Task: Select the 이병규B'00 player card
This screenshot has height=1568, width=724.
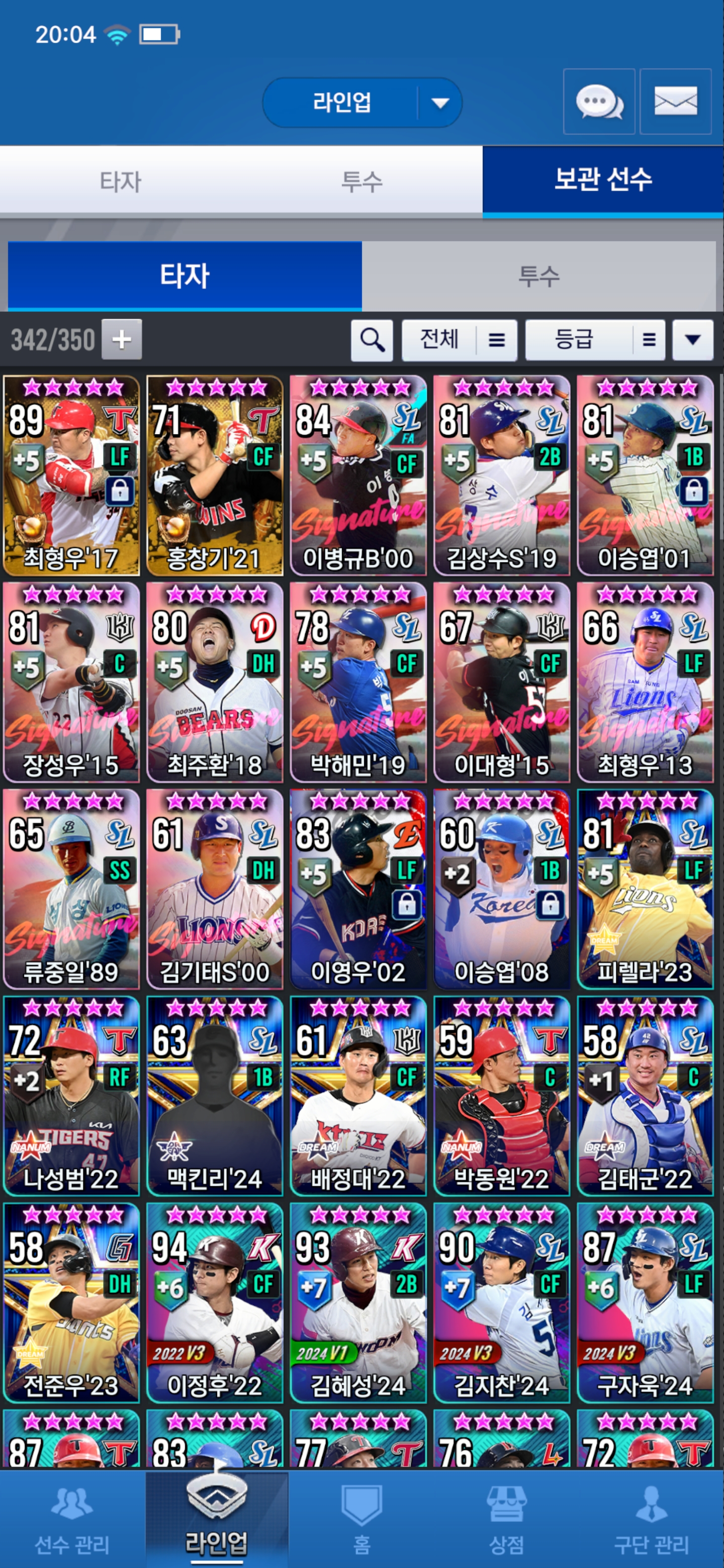Action: [358, 475]
